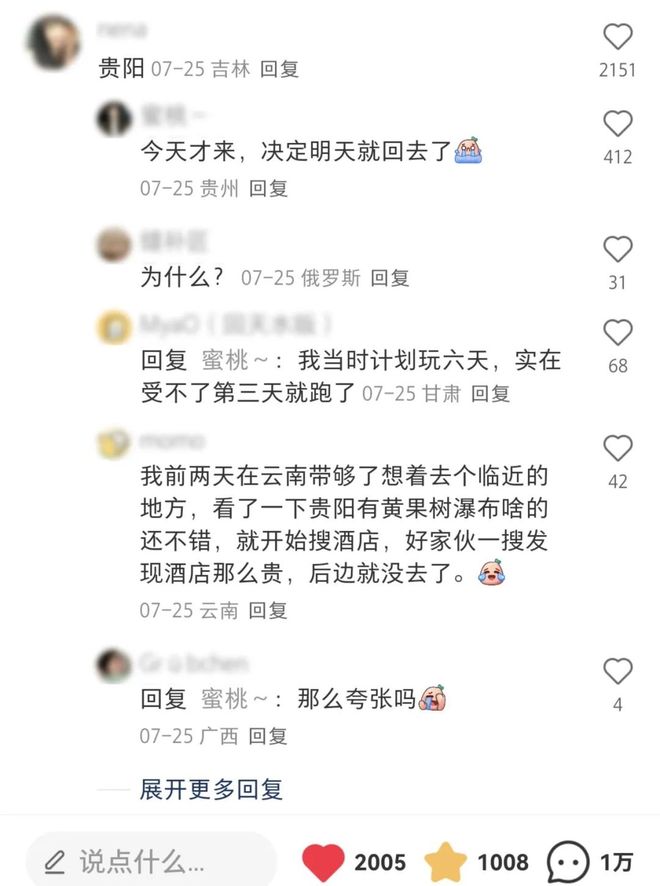Viewport: 660px width, 886px height.
Task: Like the top comment 贵阳
Action: click(618, 38)
